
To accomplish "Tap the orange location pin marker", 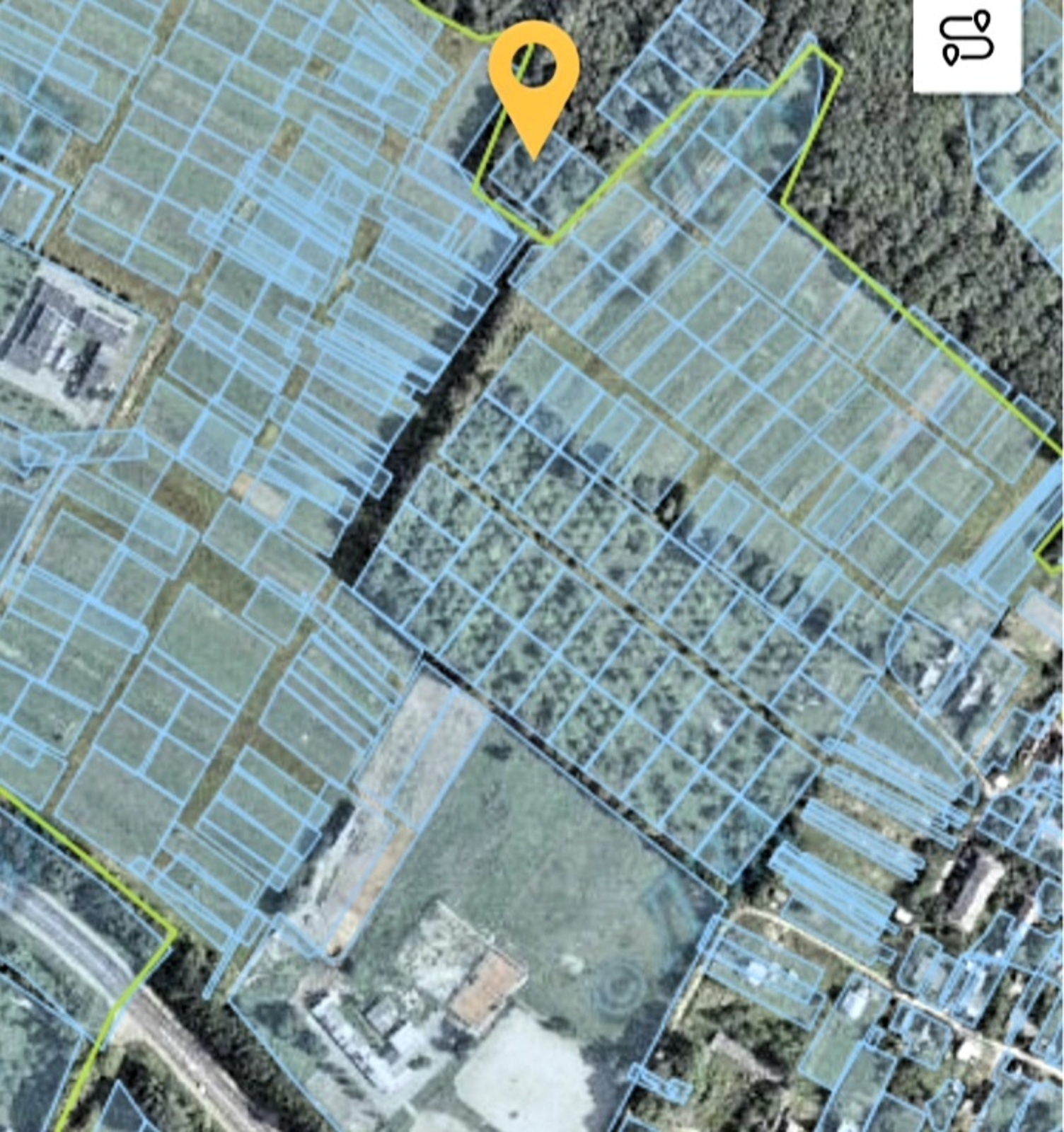I will [x=534, y=78].
